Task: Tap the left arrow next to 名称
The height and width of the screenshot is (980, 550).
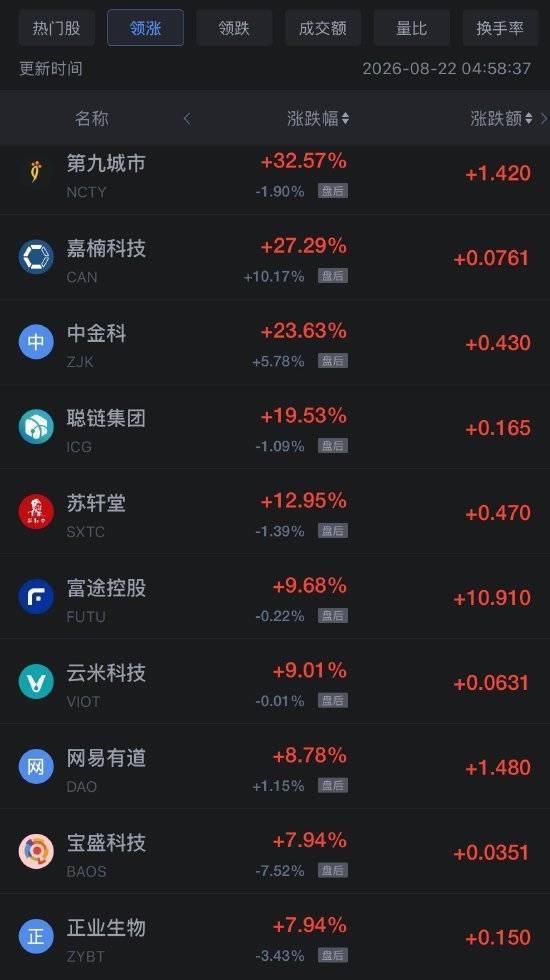Action: pyautogui.click(x=187, y=118)
